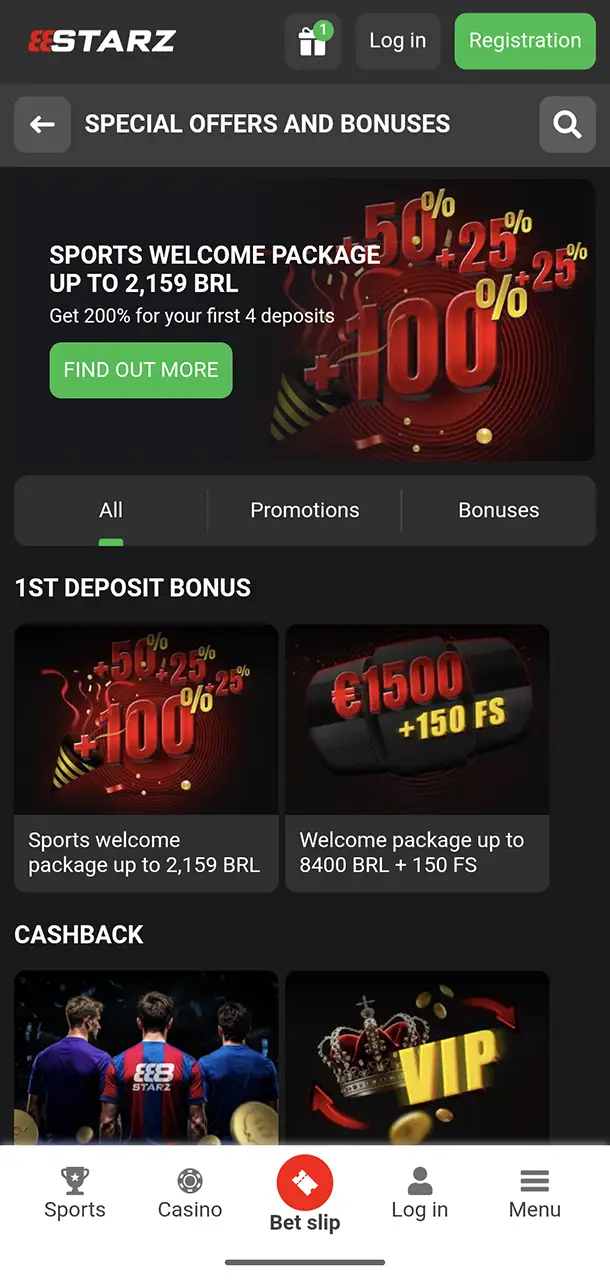Select the All filter tab
Screen dimensions: 610x1280
pos(111,510)
